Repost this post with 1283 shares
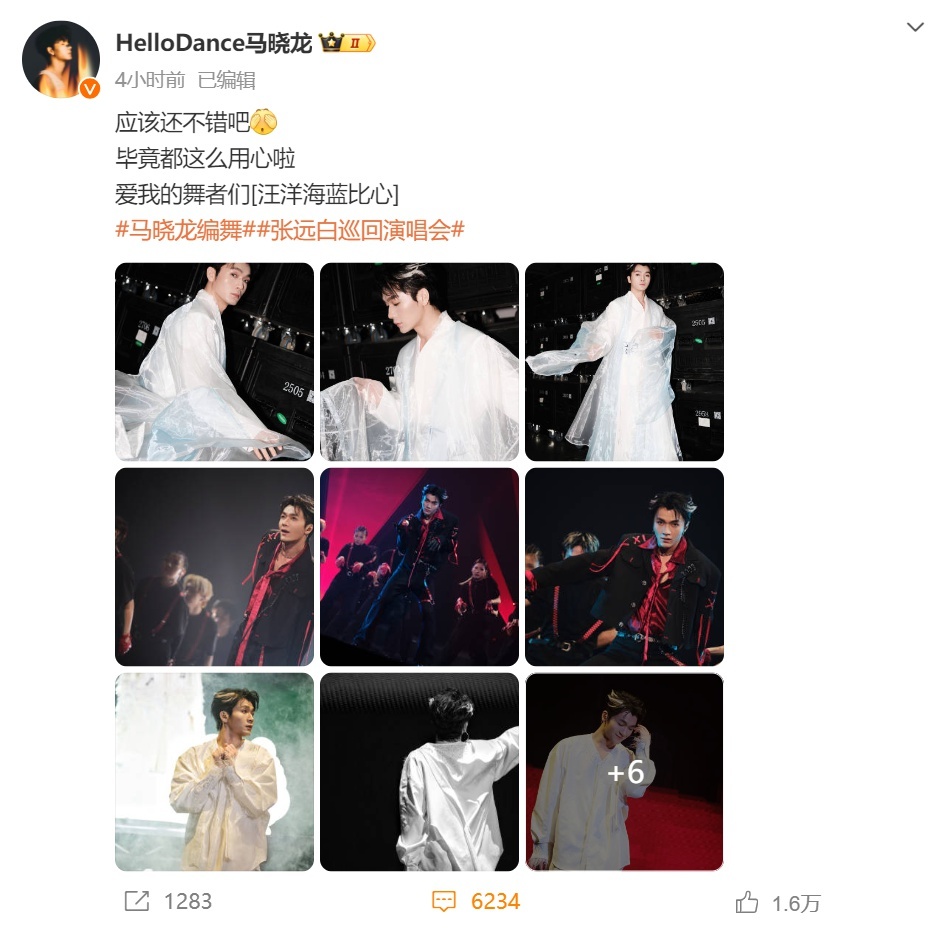 point(167,901)
